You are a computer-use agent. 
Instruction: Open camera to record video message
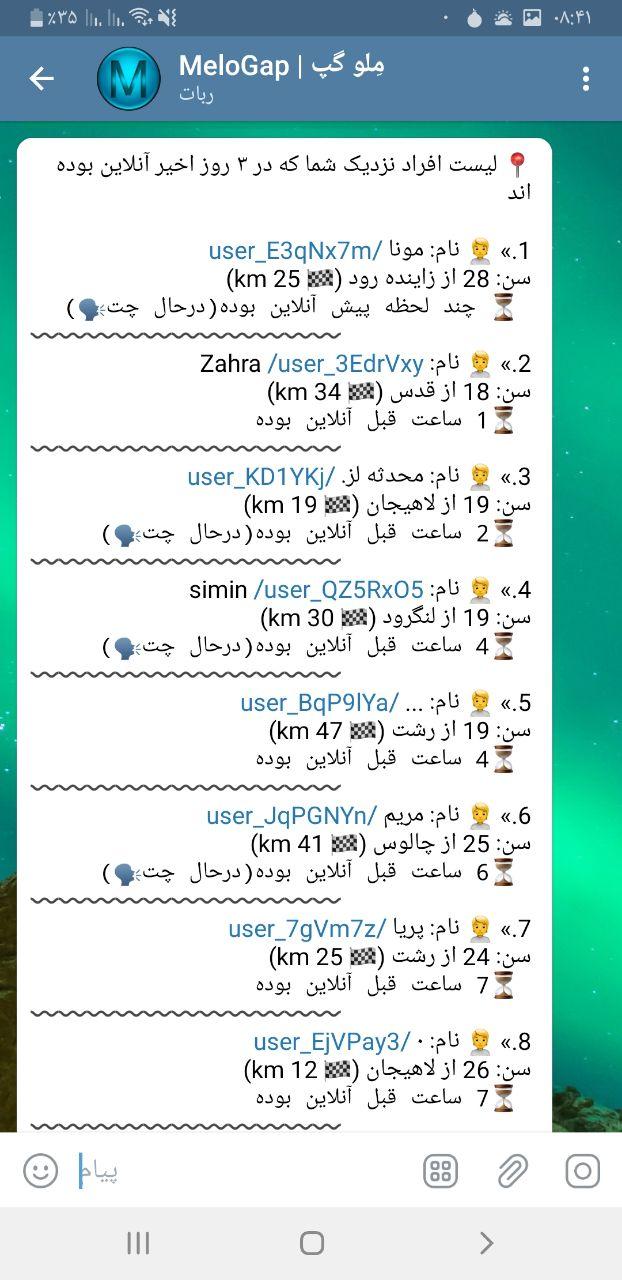(582, 1171)
